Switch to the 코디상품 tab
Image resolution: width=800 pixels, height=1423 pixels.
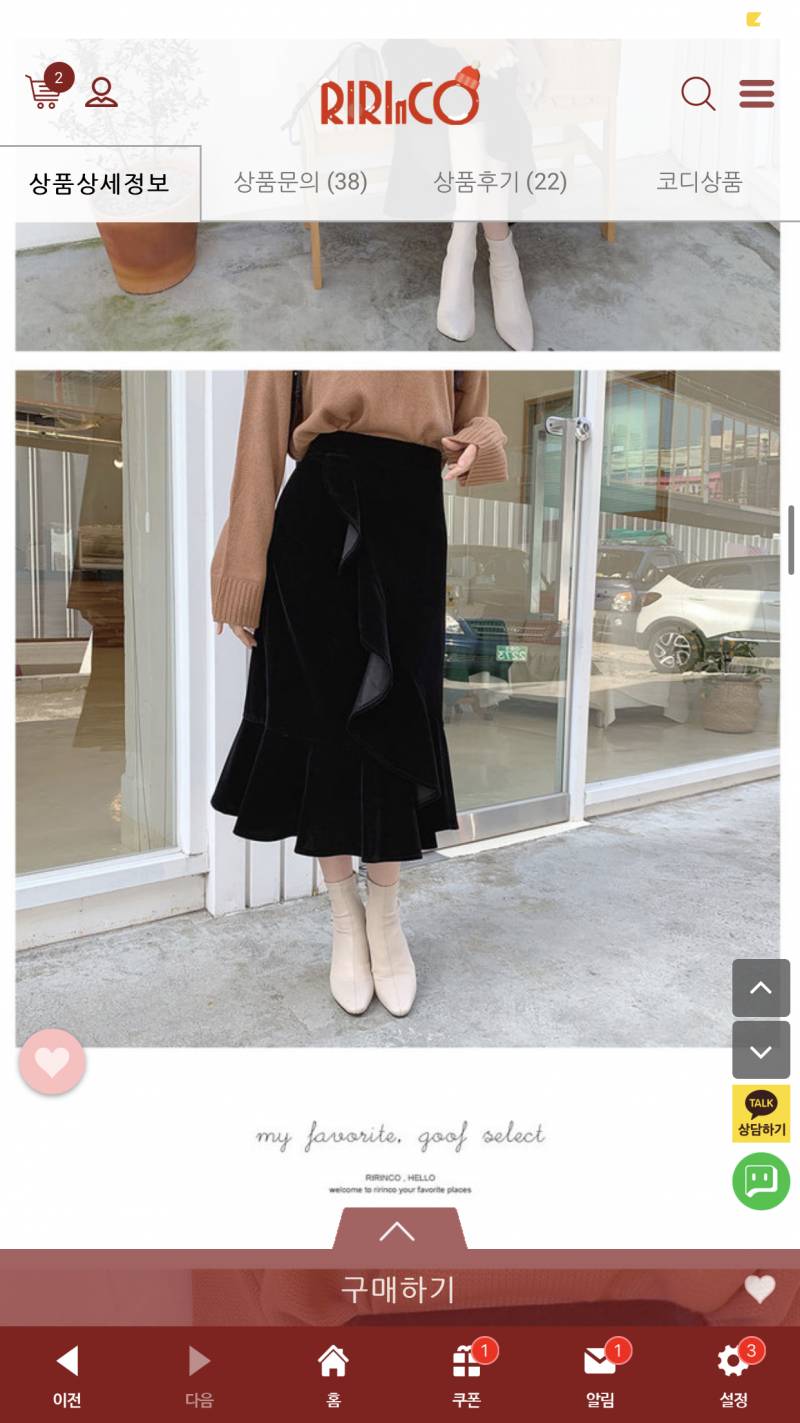point(699,182)
